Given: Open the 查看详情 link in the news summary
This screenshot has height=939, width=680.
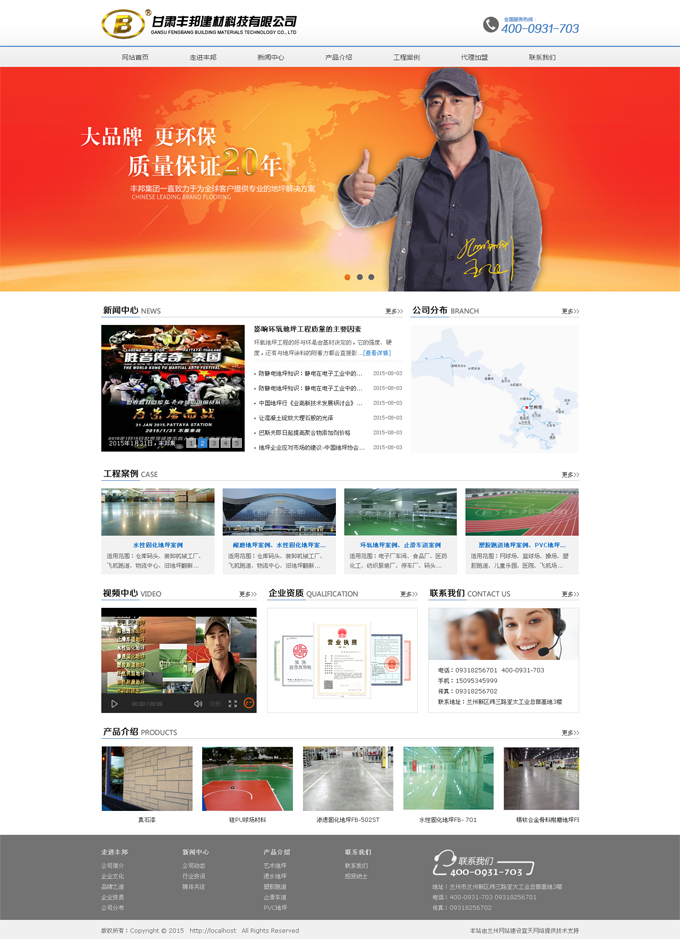Looking at the screenshot, I should pyautogui.click(x=377, y=353).
